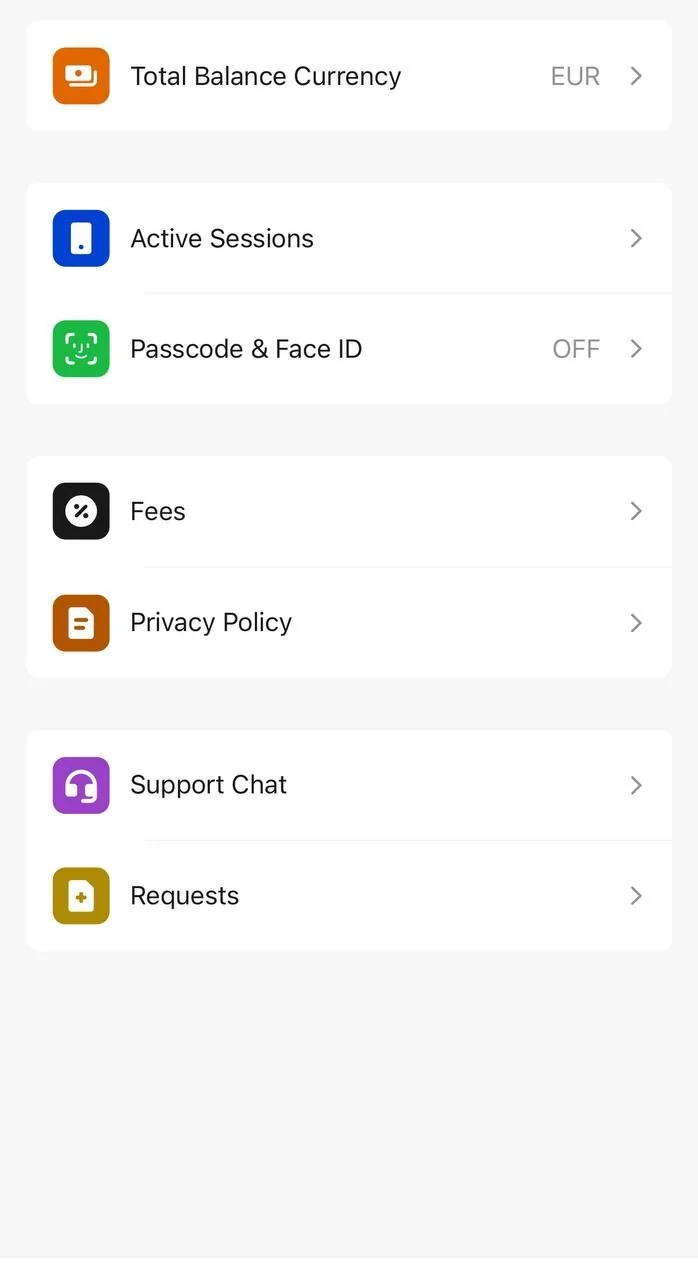Open the Requests section
Viewport: 698px width, 1280px height.
(x=349, y=896)
